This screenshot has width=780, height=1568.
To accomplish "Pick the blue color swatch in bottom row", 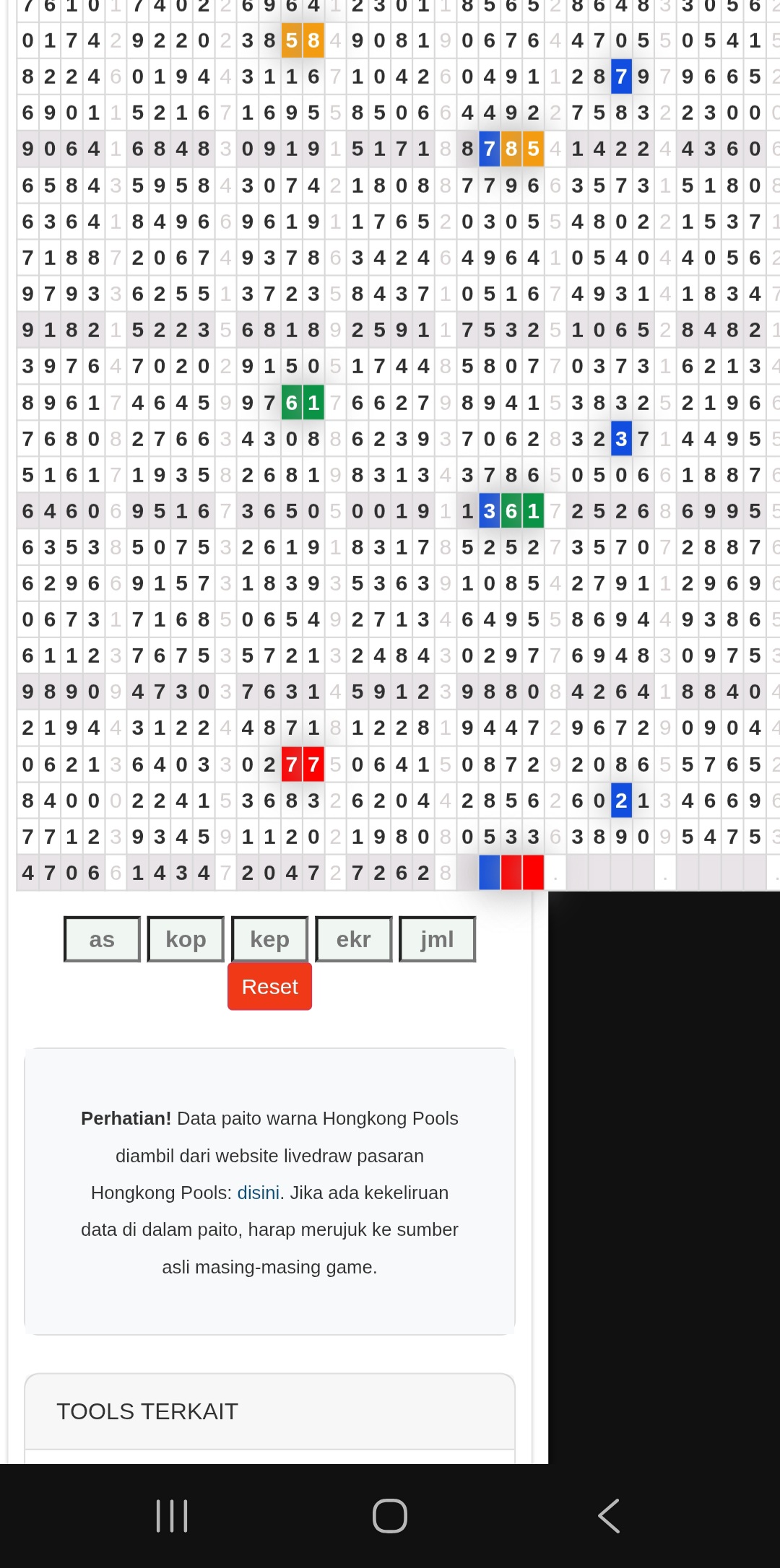I will [489, 872].
